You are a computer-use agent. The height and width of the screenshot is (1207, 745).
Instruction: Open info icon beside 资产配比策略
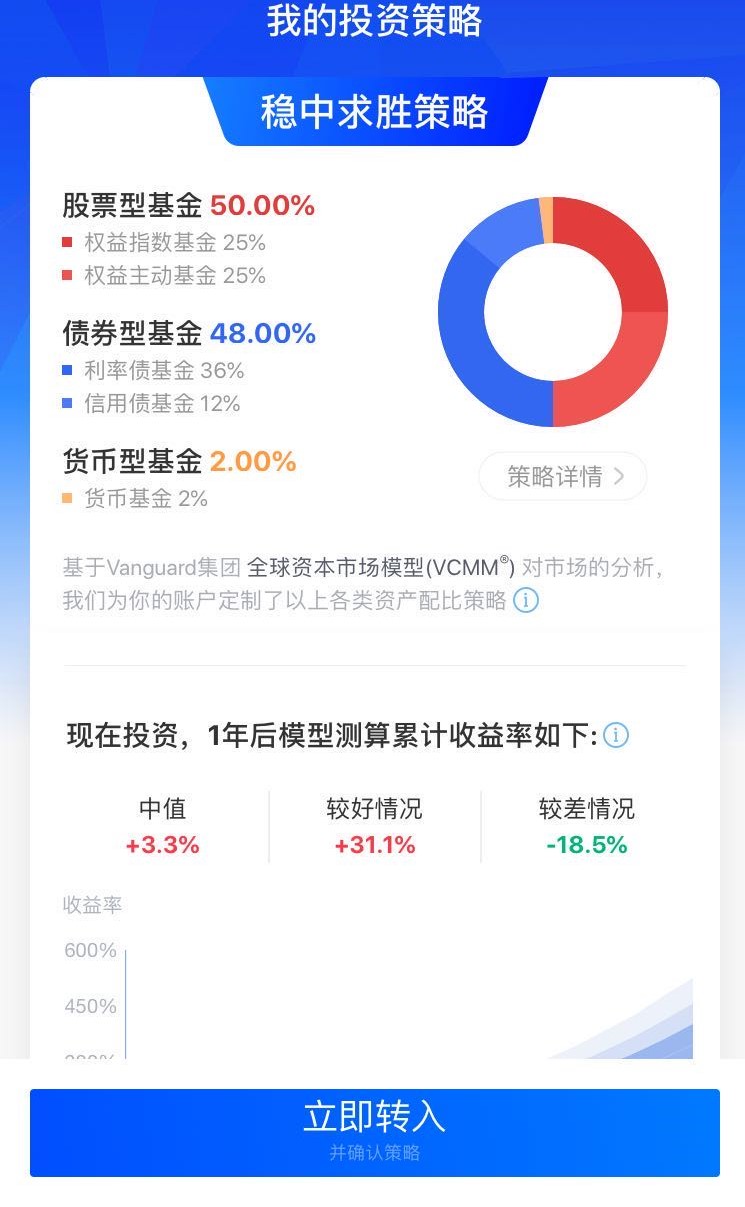(x=526, y=601)
